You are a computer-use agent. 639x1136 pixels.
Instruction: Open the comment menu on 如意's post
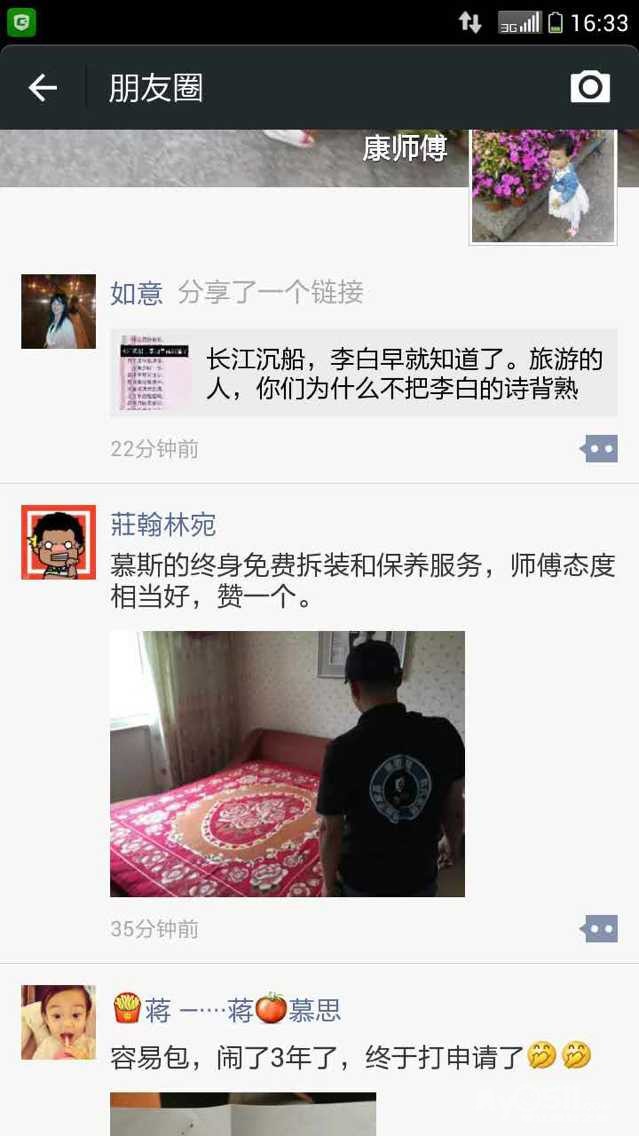[599, 448]
